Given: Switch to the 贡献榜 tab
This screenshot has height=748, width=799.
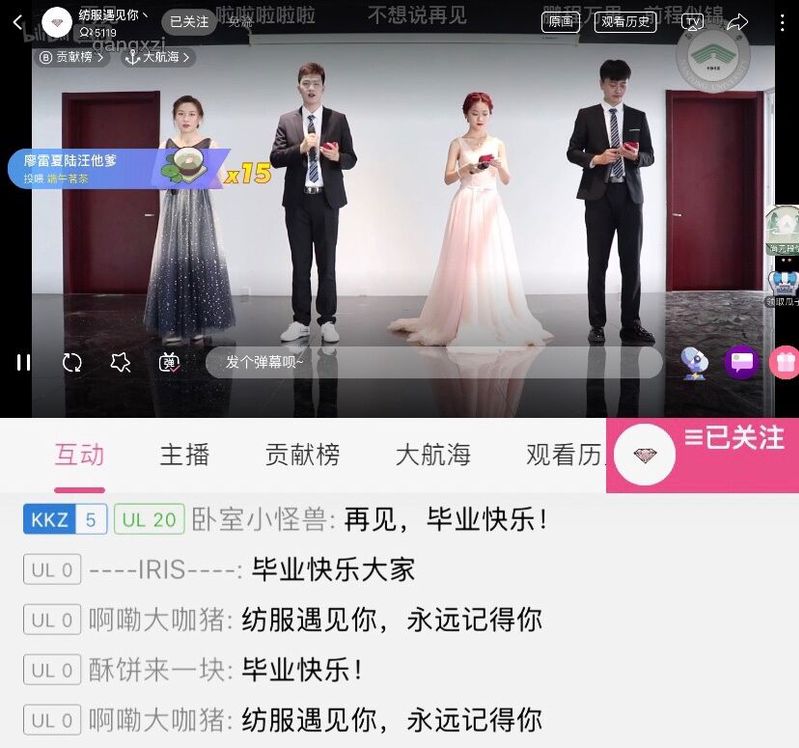Looking at the screenshot, I should [x=302, y=455].
